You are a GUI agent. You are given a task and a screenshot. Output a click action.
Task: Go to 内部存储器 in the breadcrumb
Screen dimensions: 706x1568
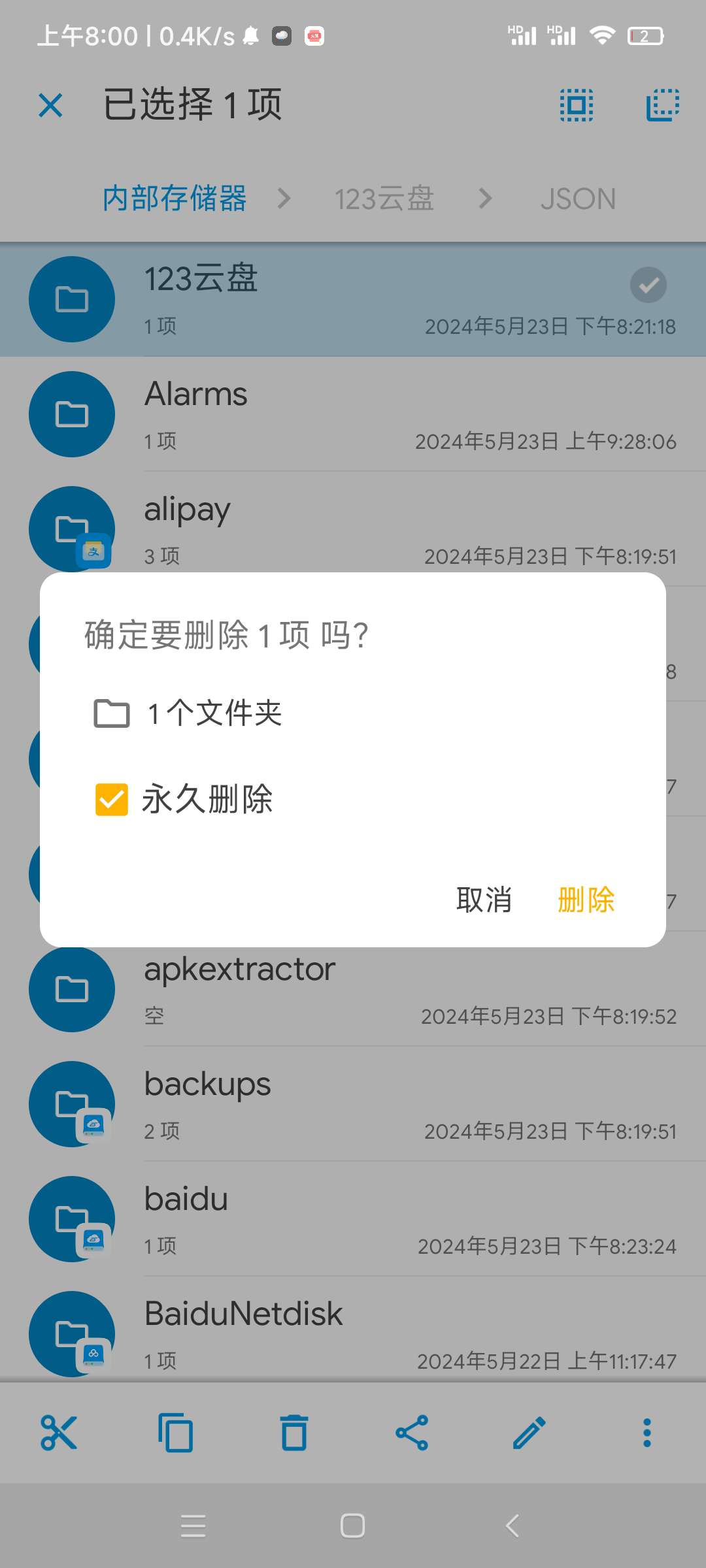point(175,199)
